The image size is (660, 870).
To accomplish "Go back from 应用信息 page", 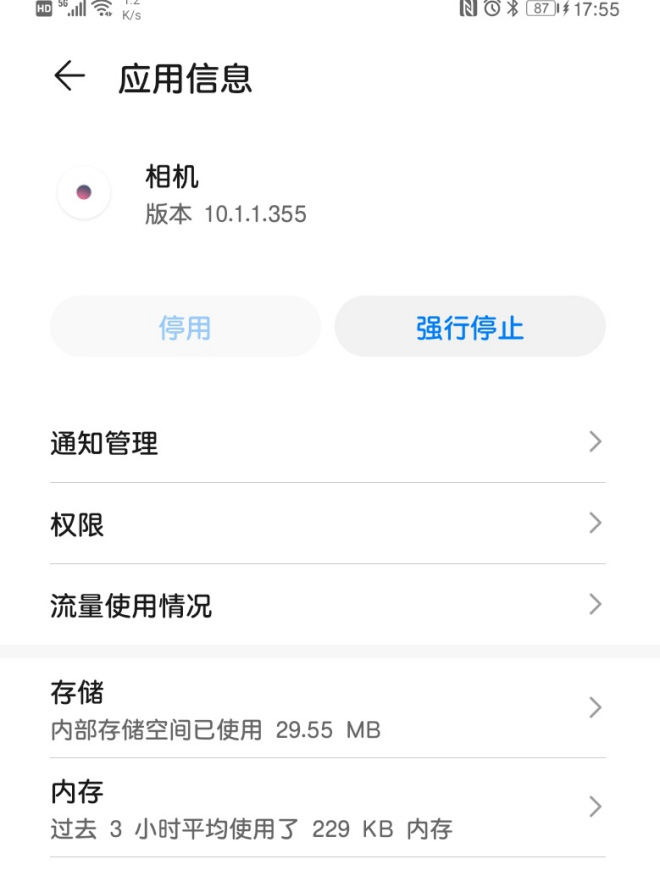I will [x=69, y=77].
